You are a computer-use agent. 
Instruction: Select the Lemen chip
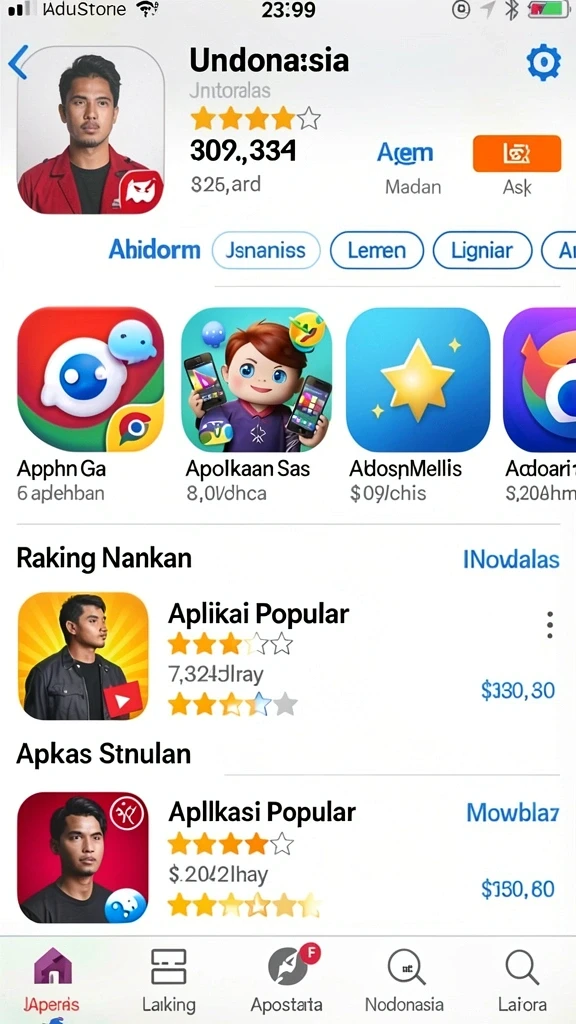pos(377,250)
